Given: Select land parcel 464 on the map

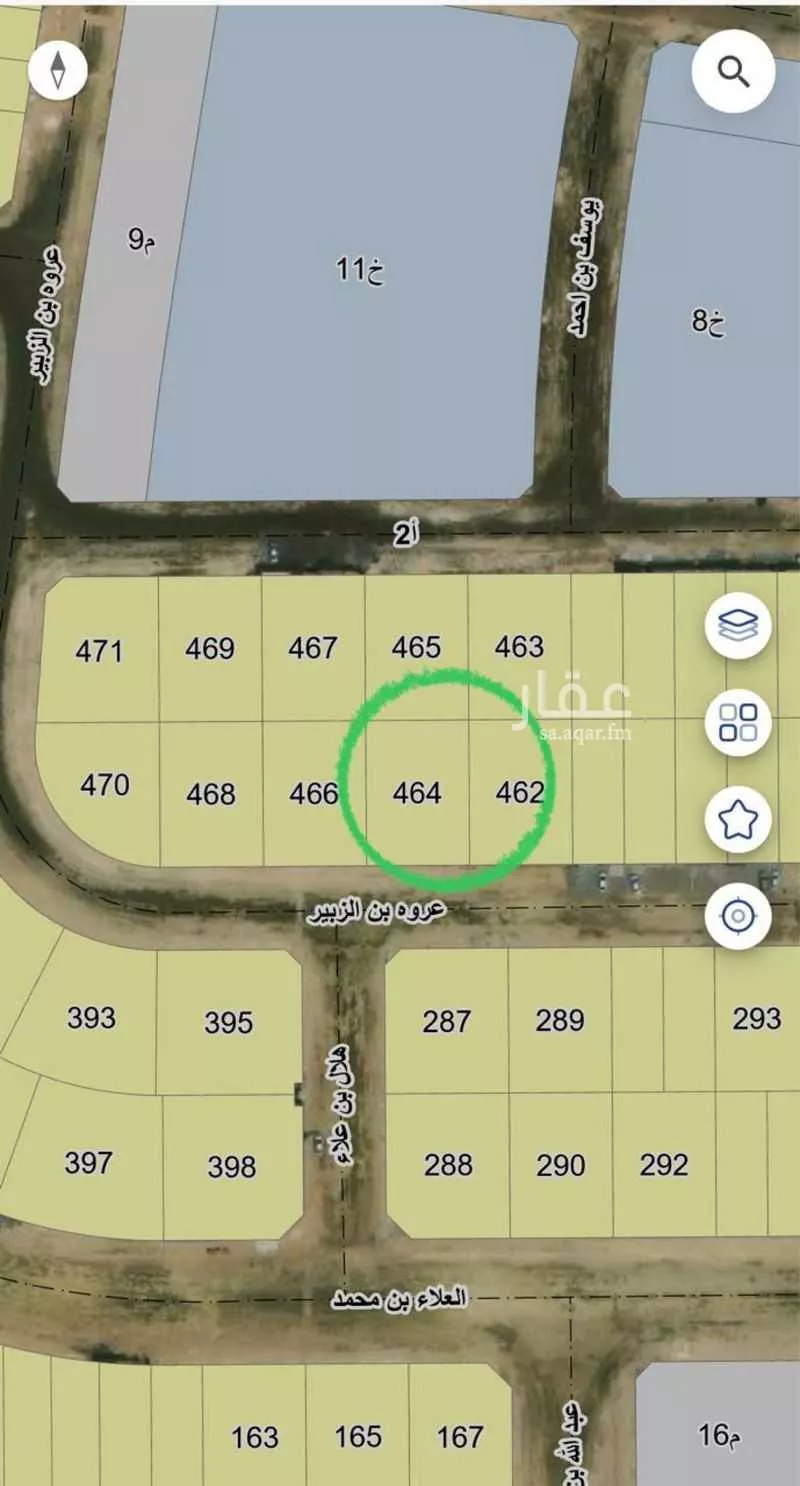Looking at the screenshot, I should point(417,793).
